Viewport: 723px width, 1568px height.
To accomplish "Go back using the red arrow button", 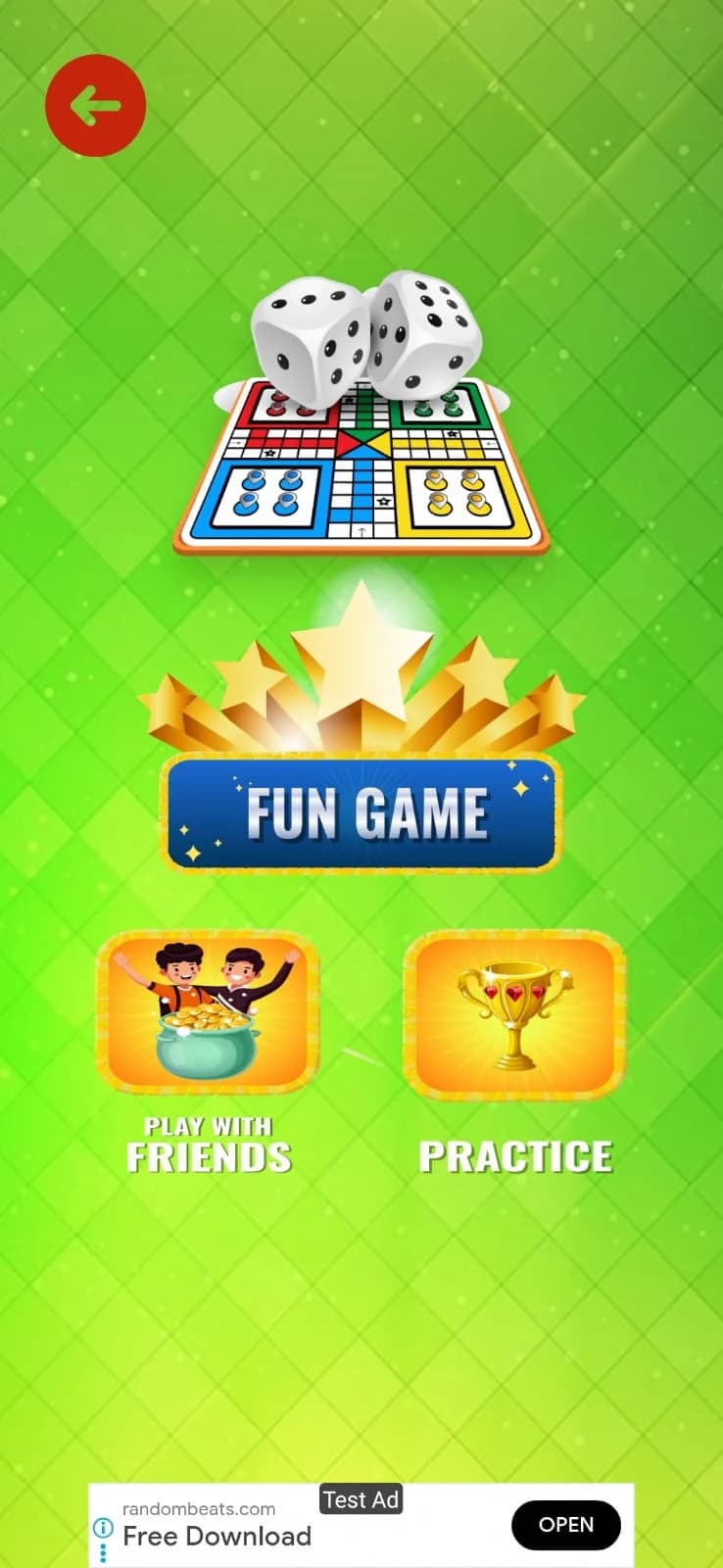I will coord(95,106).
